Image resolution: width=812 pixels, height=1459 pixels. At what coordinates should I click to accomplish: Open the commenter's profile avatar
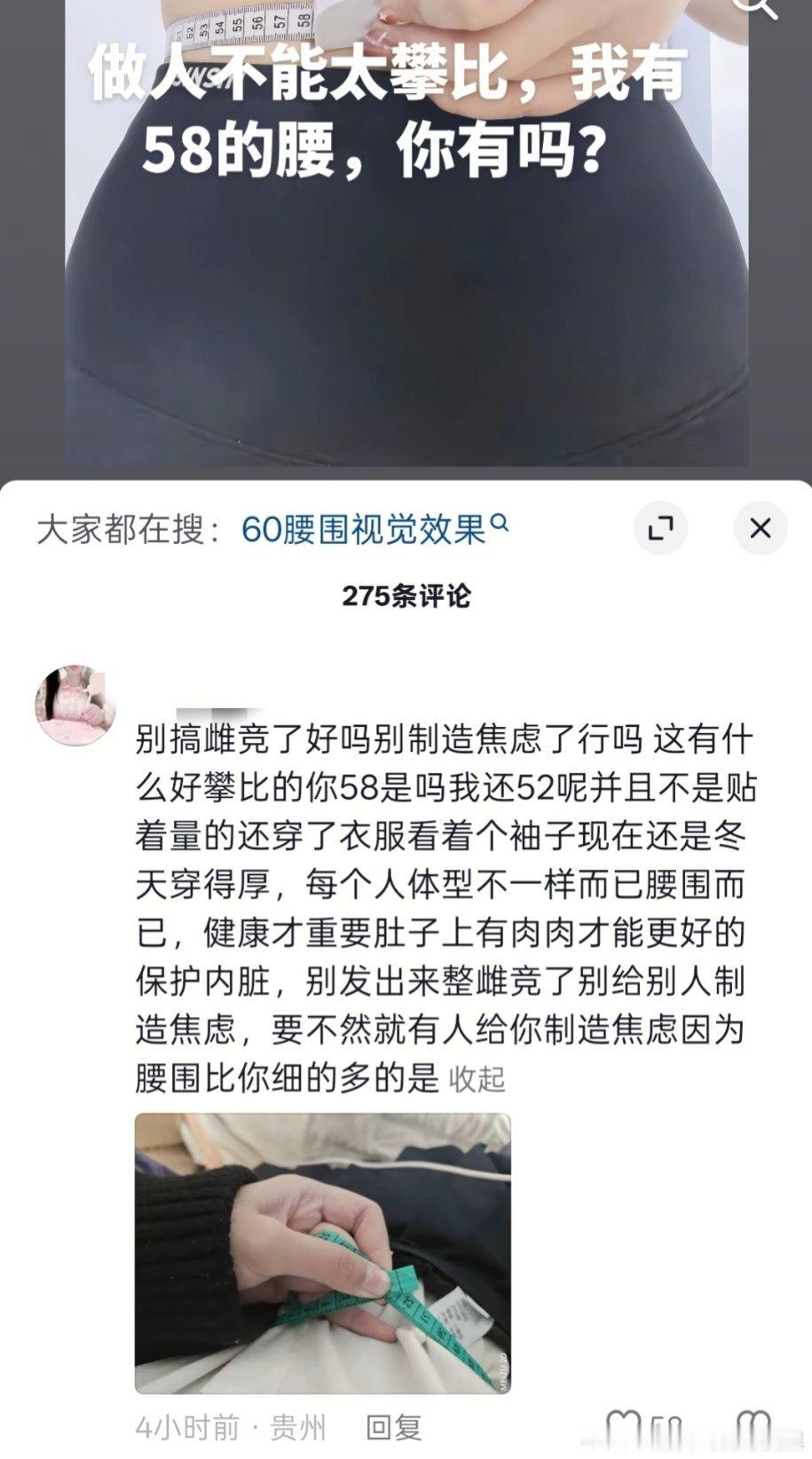[79, 701]
